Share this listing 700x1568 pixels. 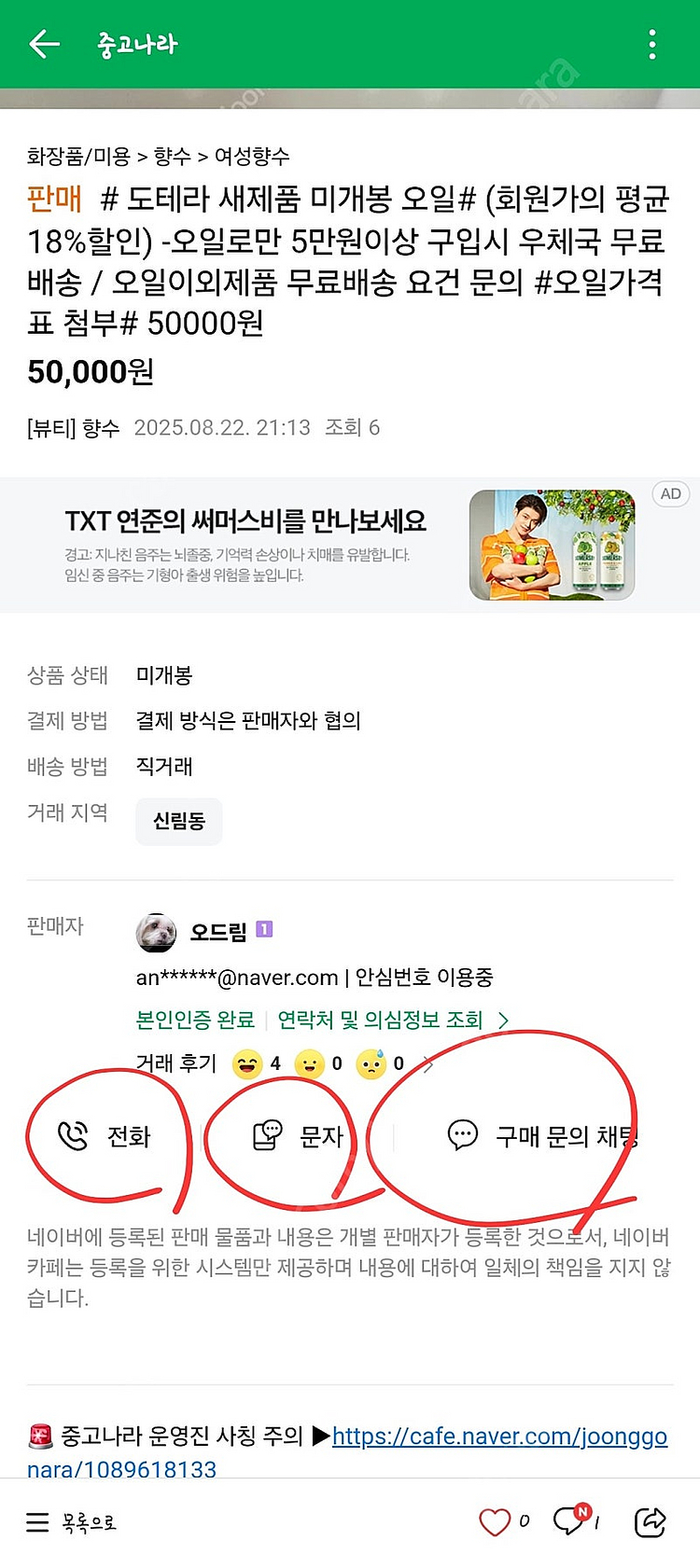(651, 1522)
